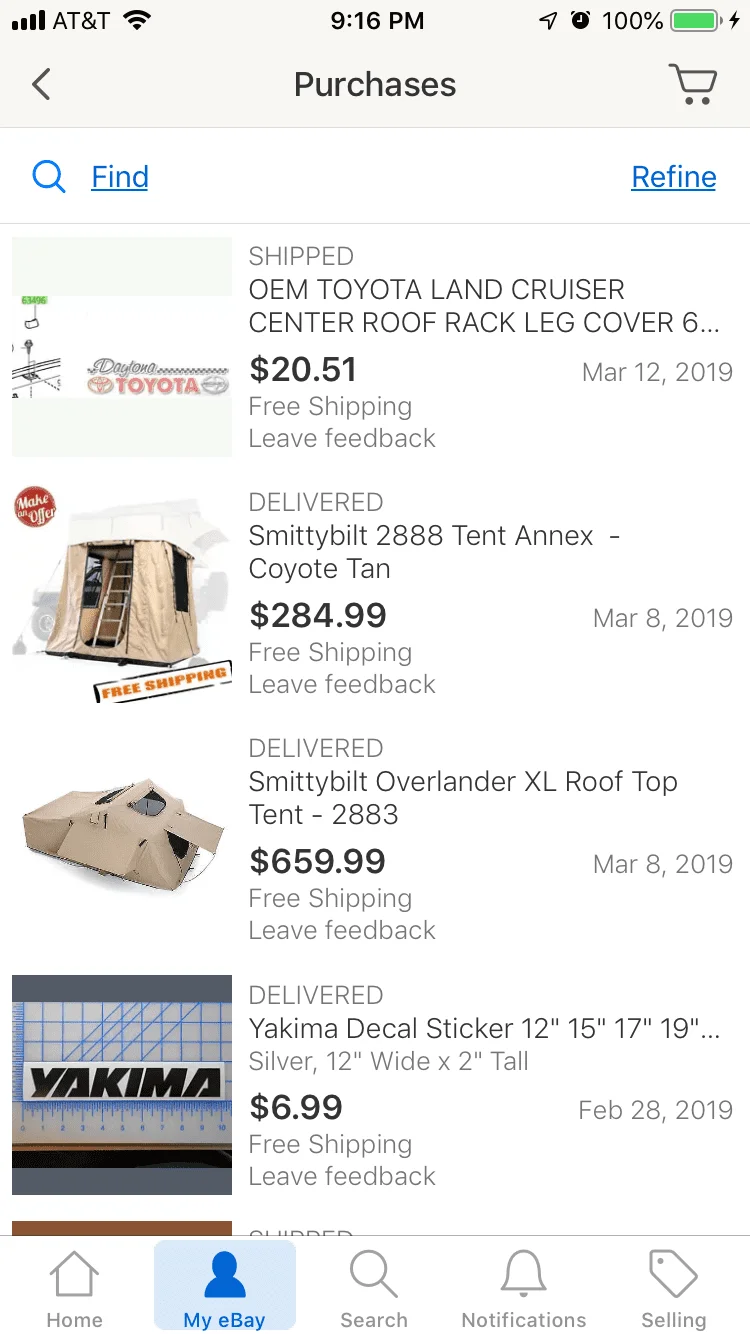Screen dimensions: 750x1334
Task: Open the Smittybilt Overlander XL Roof Top Tent order
Action: pyautogui.click(x=462, y=798)
